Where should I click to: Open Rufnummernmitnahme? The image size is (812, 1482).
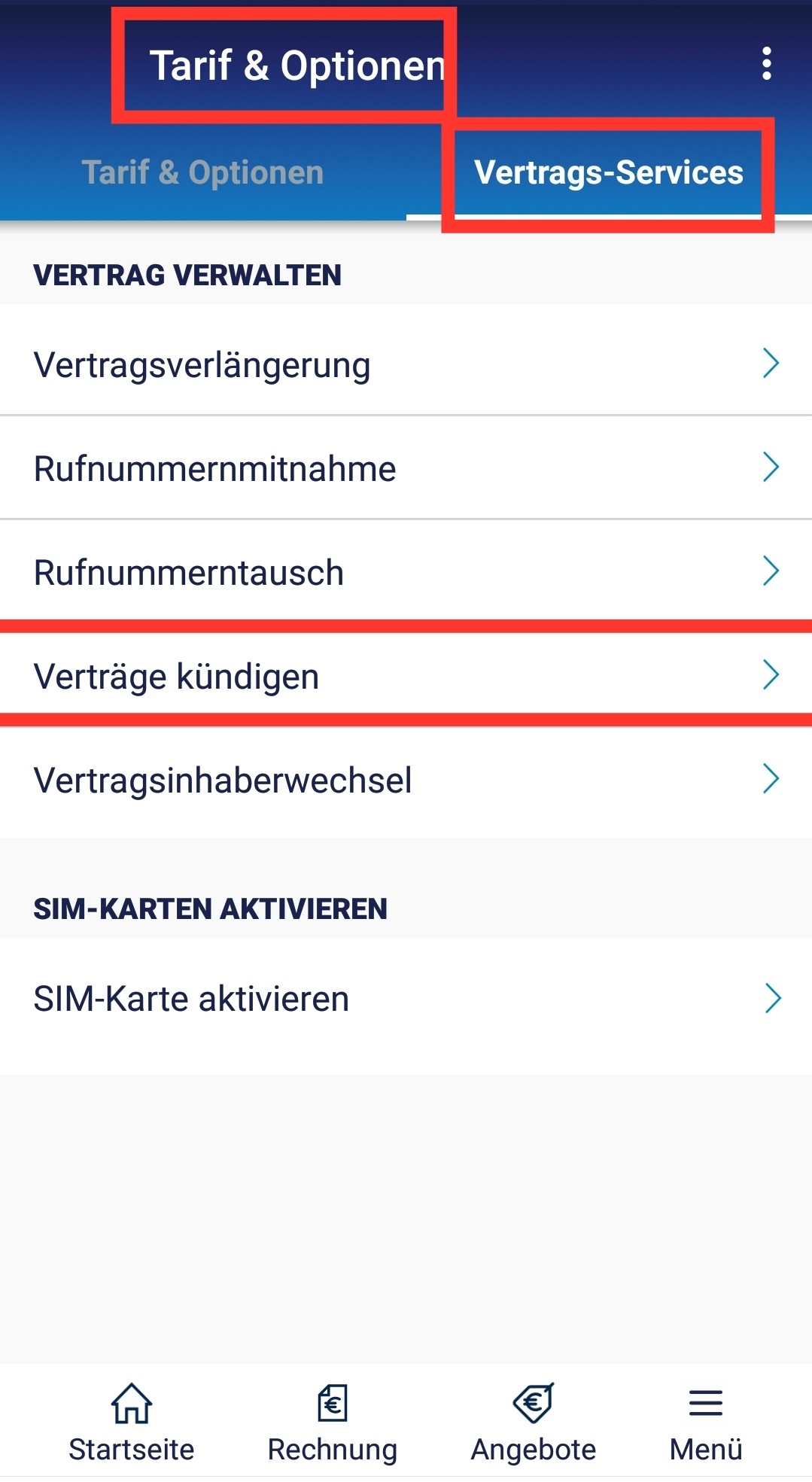click(406, 468)
